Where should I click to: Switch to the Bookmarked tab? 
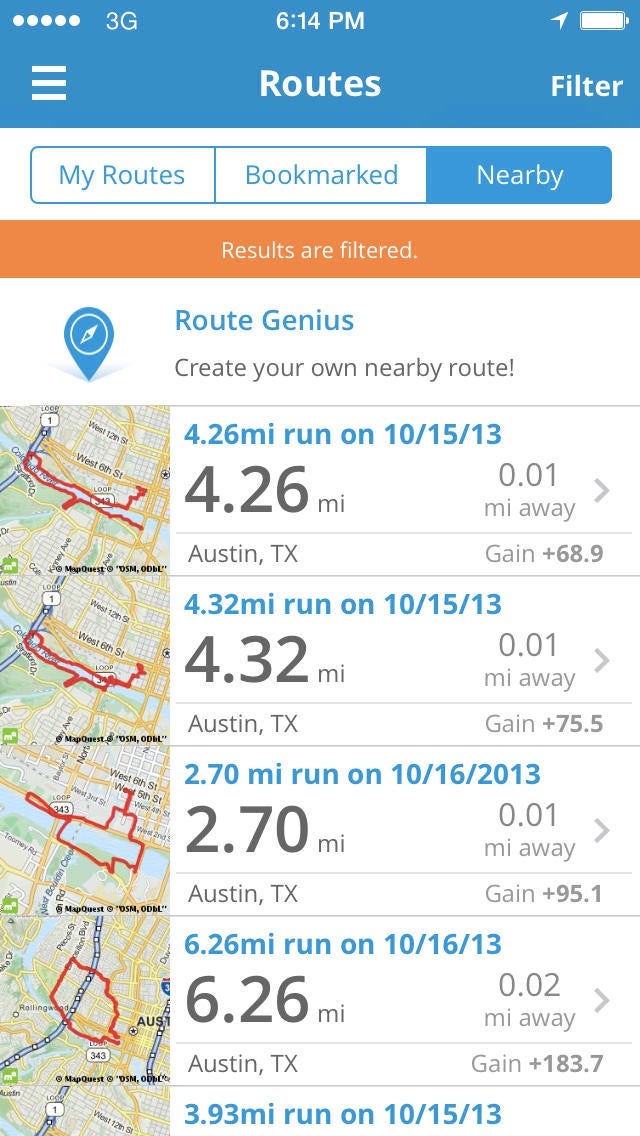pos(321,176)
